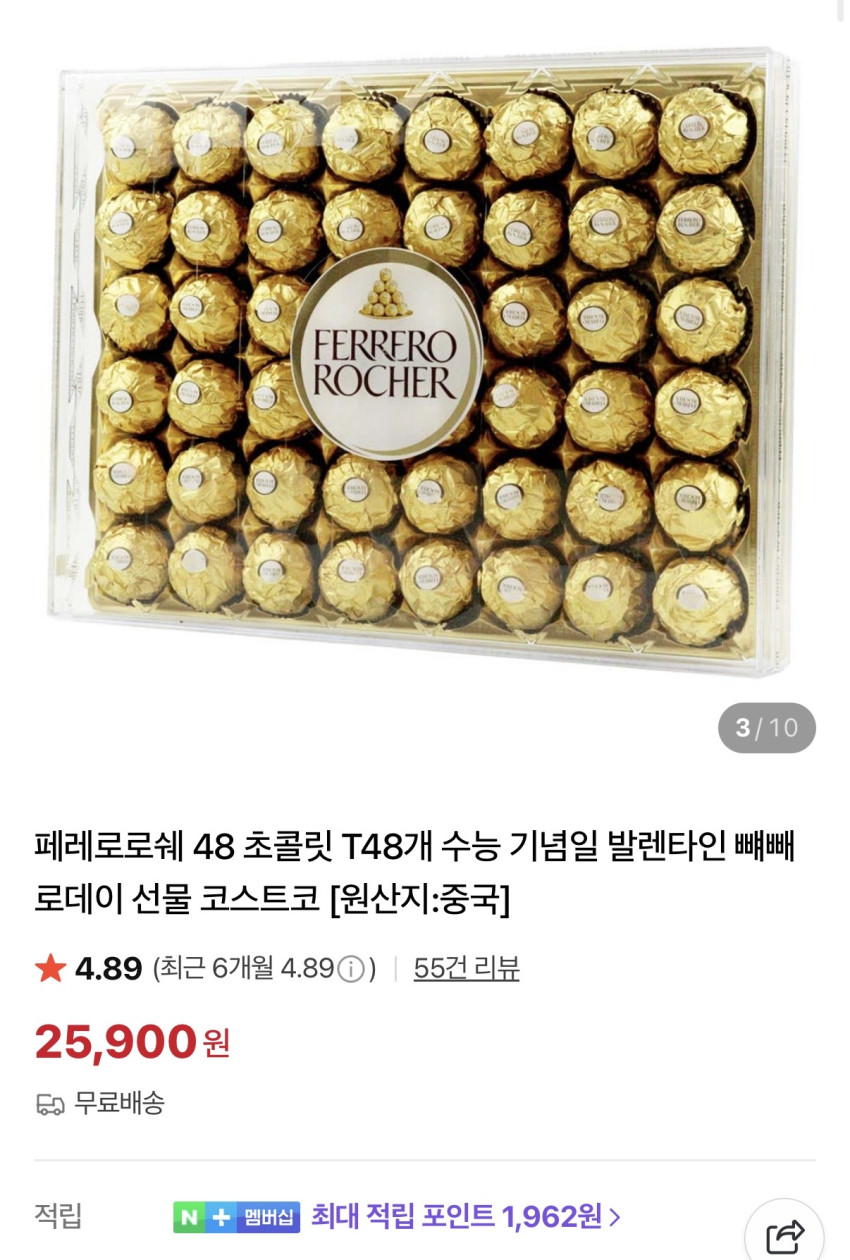Open the 55건 리뷰 reviews link
Image resolution: width=850 pixels, height=1260 pixels.
[466, 968]
